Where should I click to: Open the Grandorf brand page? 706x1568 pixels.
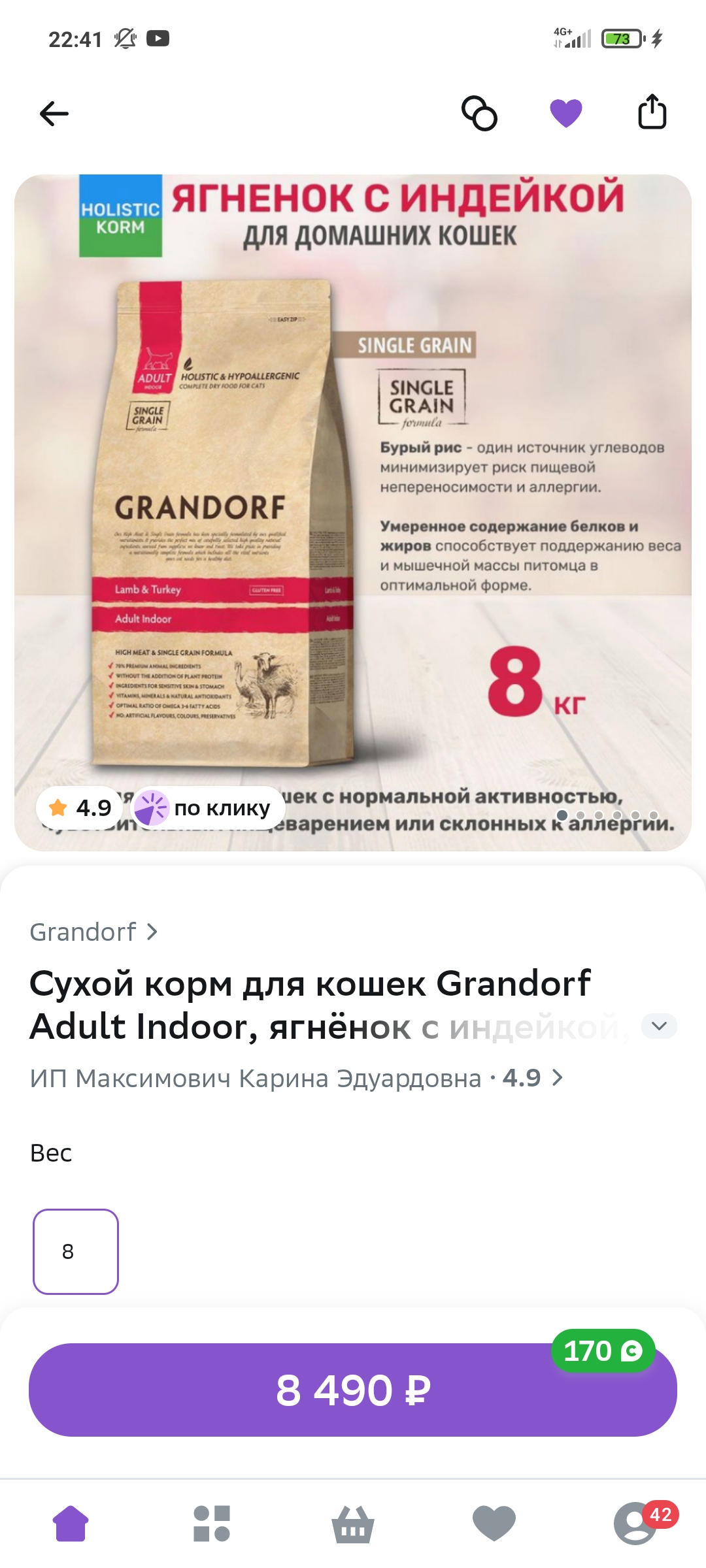(x=94, y=932)
